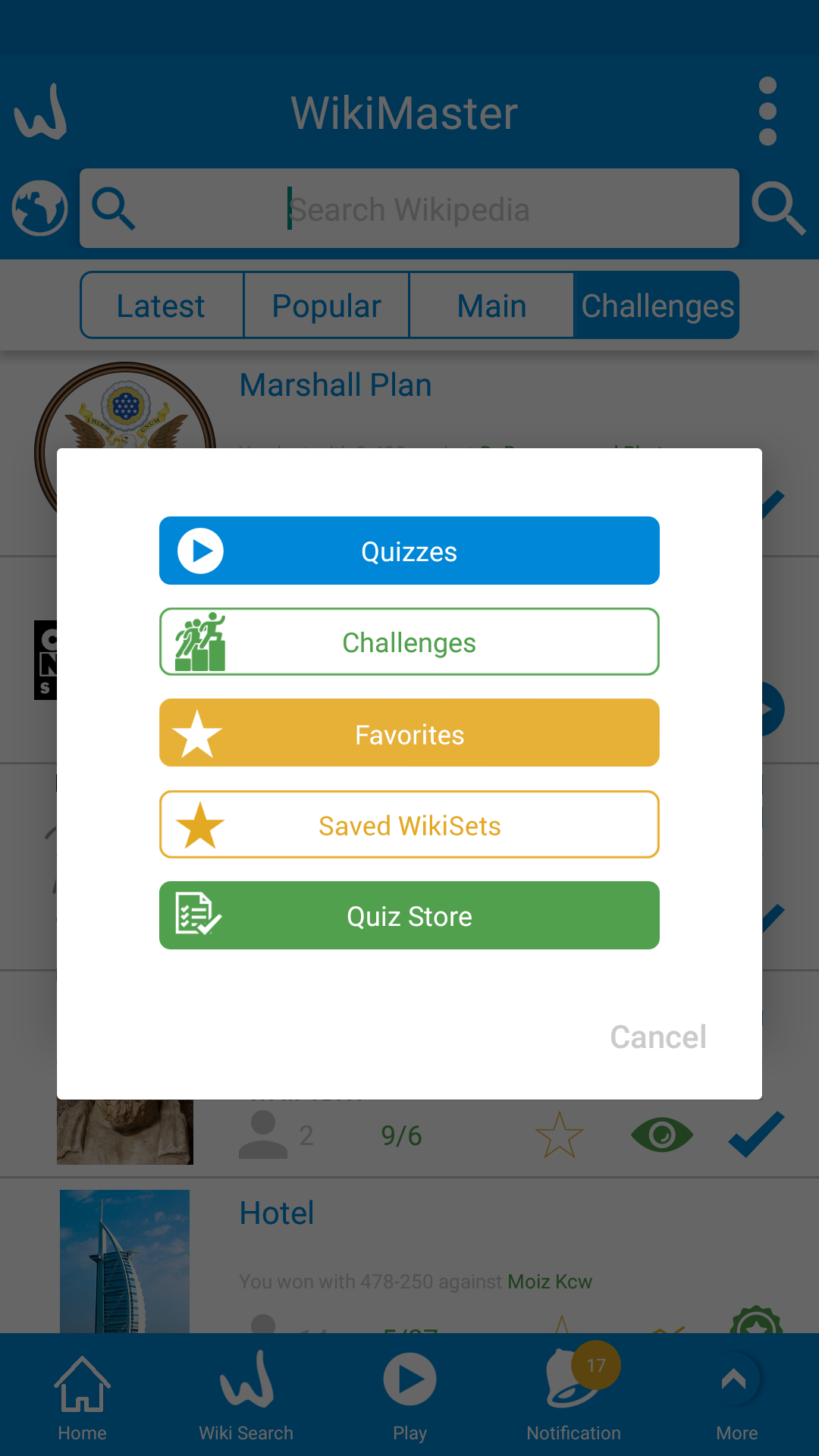Viewport: 819px width, 1456px height.
Task: Open Favorites
Action: point(409,733)
